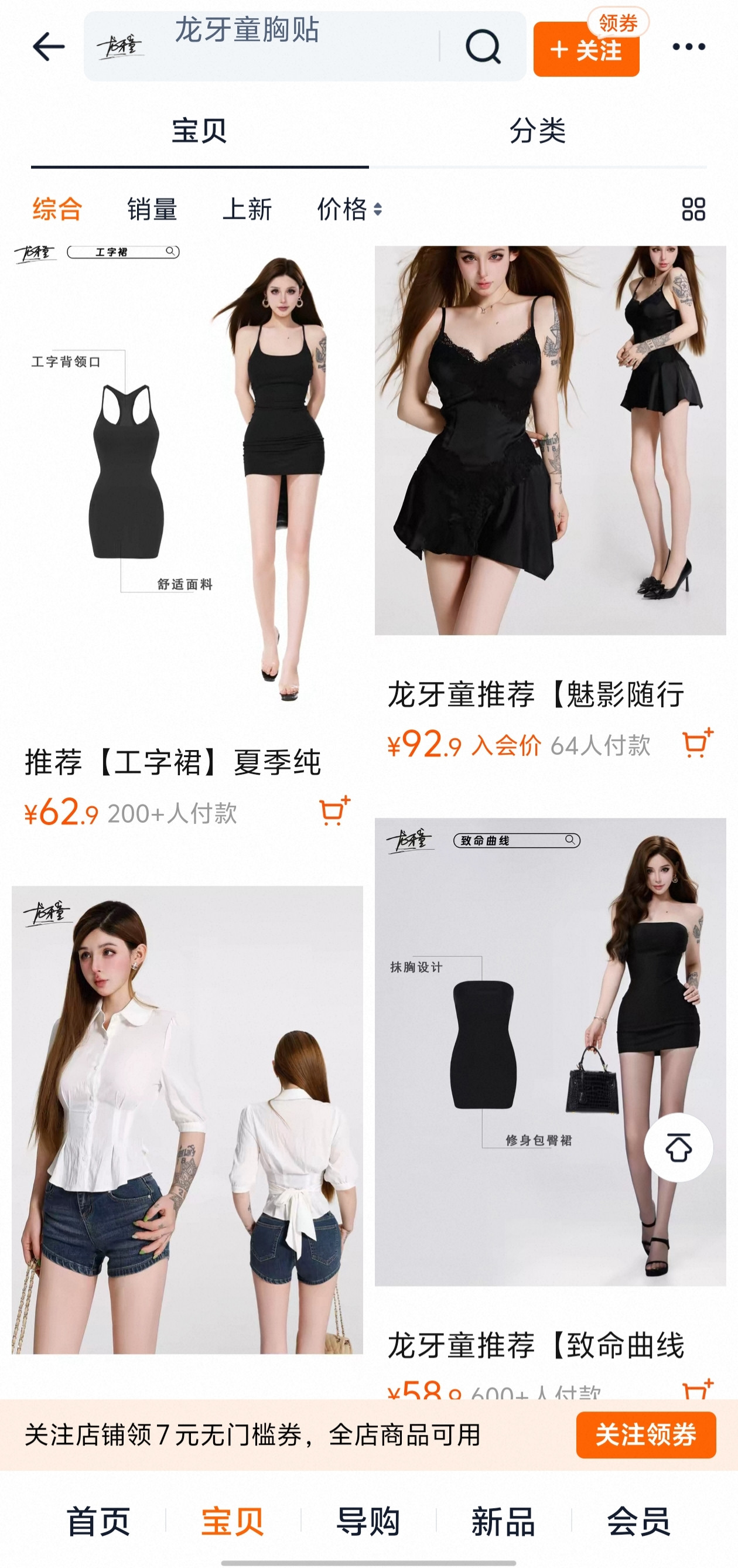Add the ¥62.9 工字裙 to cart
Image resolution: width=738 pixels, height=1568 pixels.
point(334,811)
